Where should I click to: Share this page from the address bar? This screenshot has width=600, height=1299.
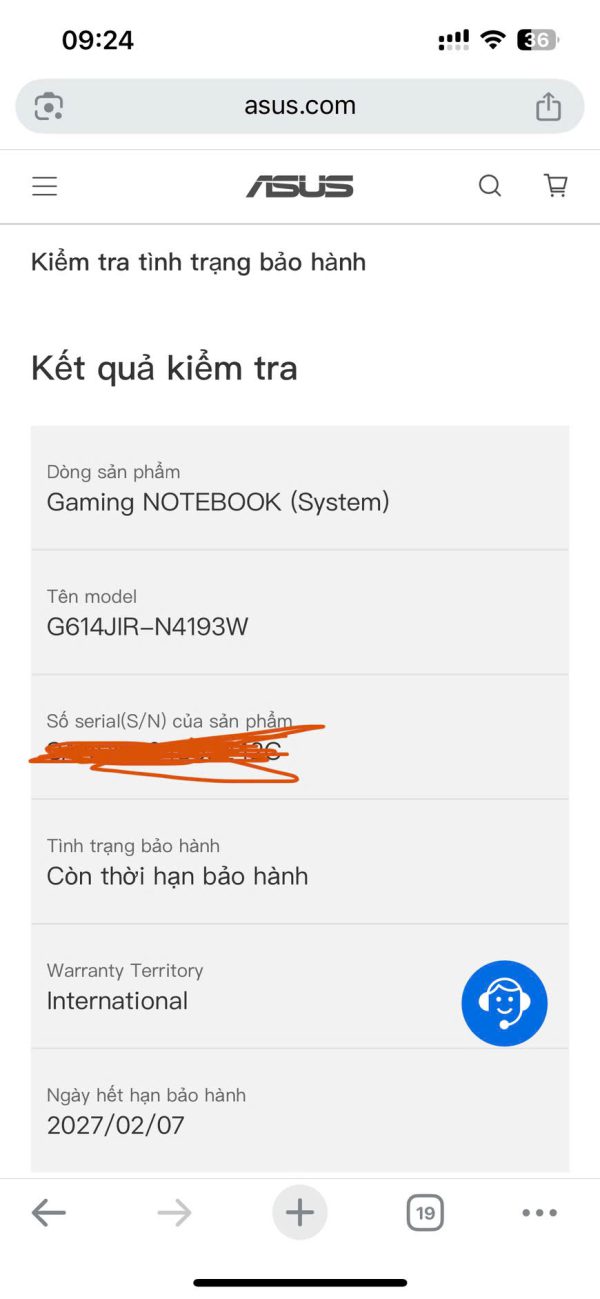(548, 106)
